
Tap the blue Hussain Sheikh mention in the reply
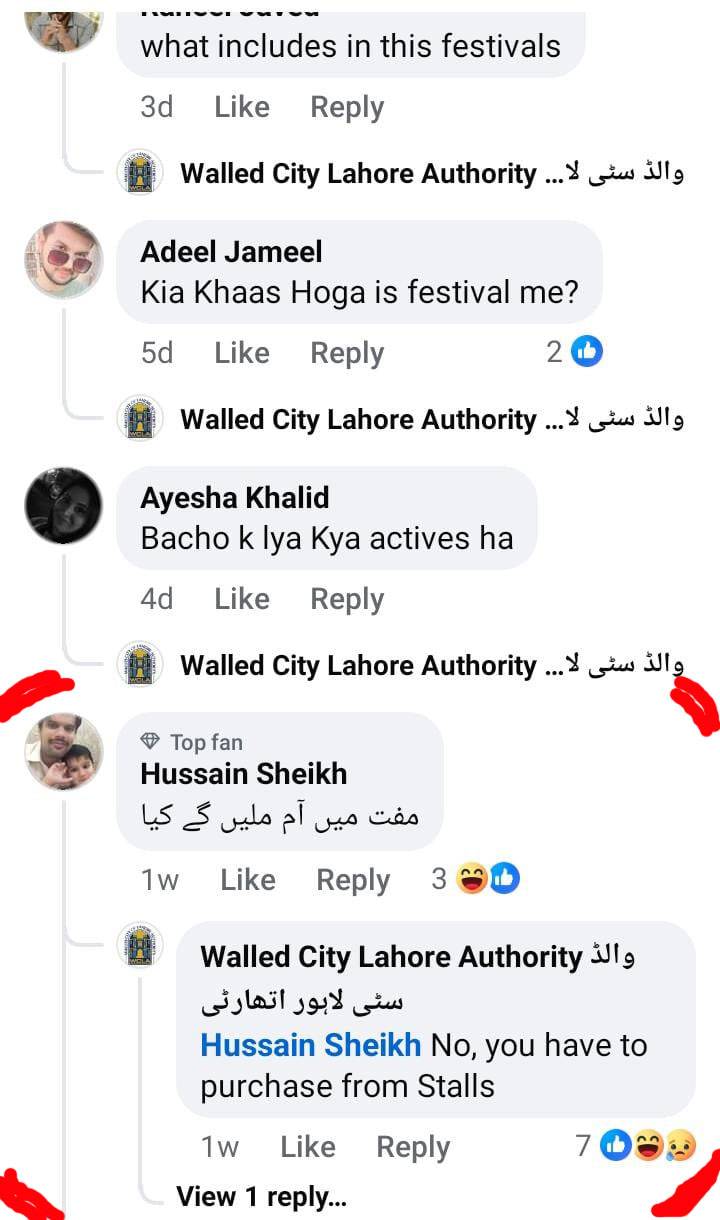point(311,1046)
